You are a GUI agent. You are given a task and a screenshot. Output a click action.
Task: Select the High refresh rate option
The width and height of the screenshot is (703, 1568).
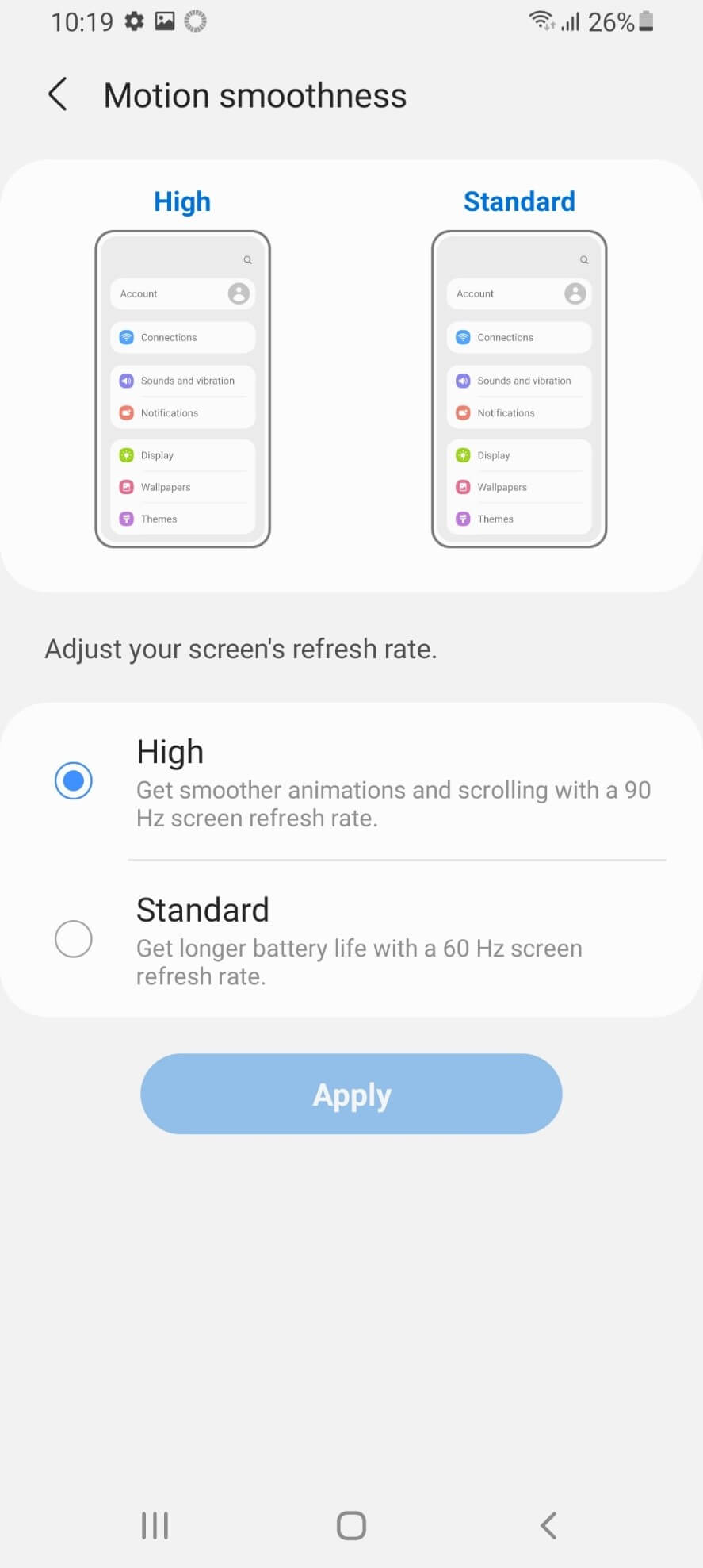[351, 781]
